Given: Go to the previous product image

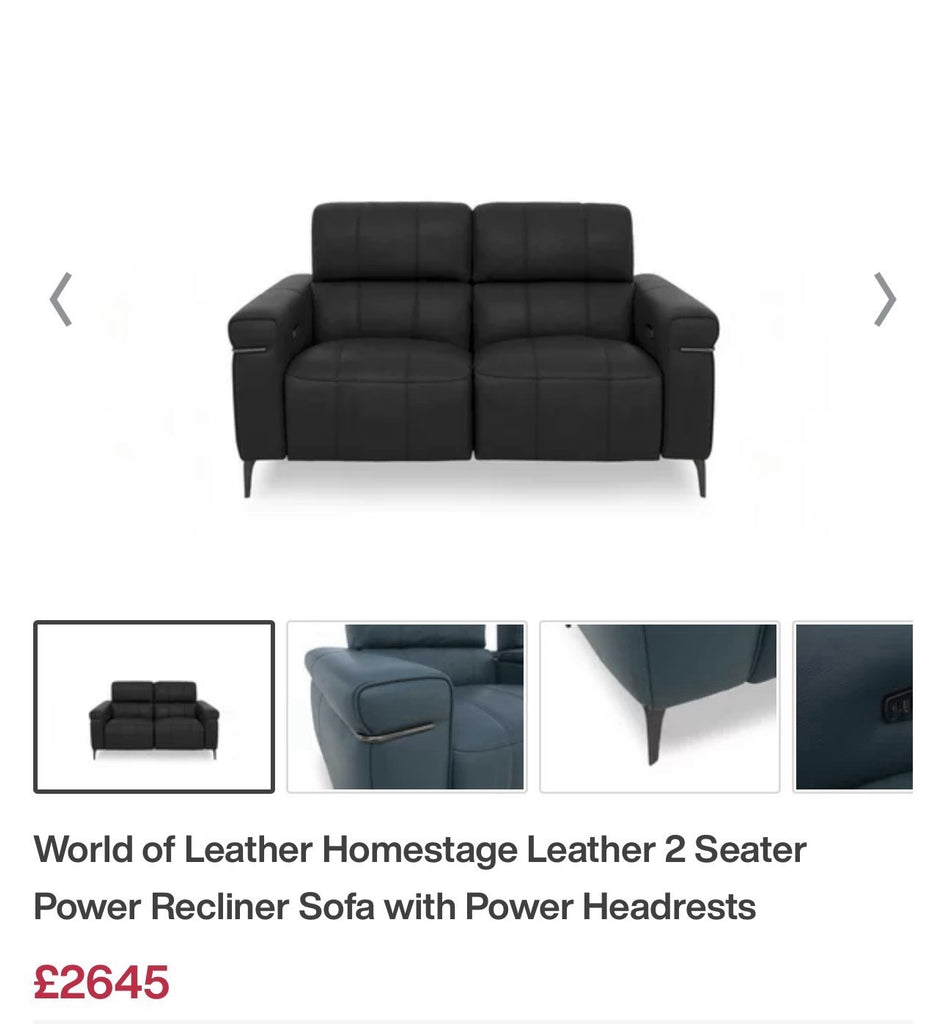Looking at the screenshot, I should pos(61,300).
